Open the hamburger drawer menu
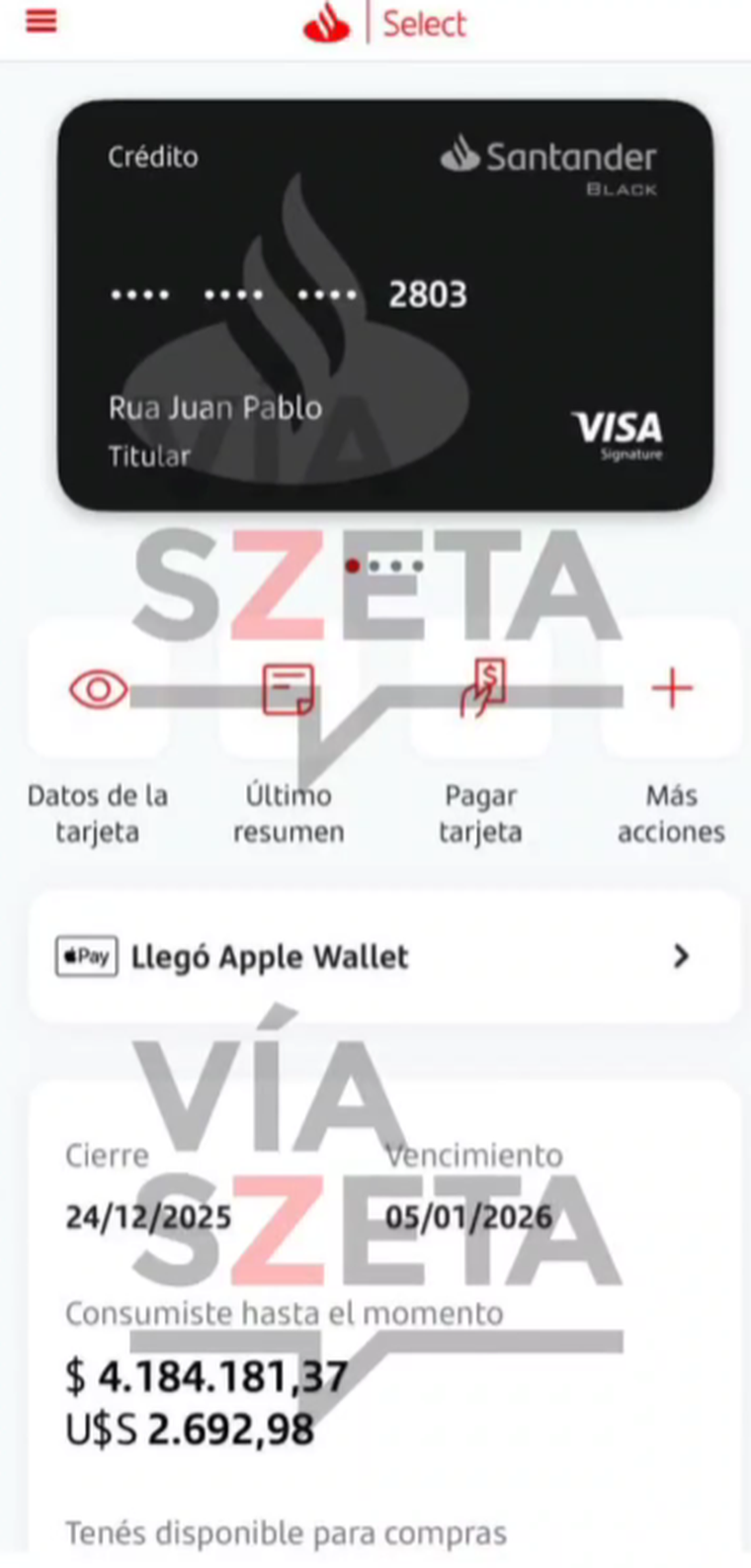The height and width of the screenshot is (1568, 751). (41, 22)
